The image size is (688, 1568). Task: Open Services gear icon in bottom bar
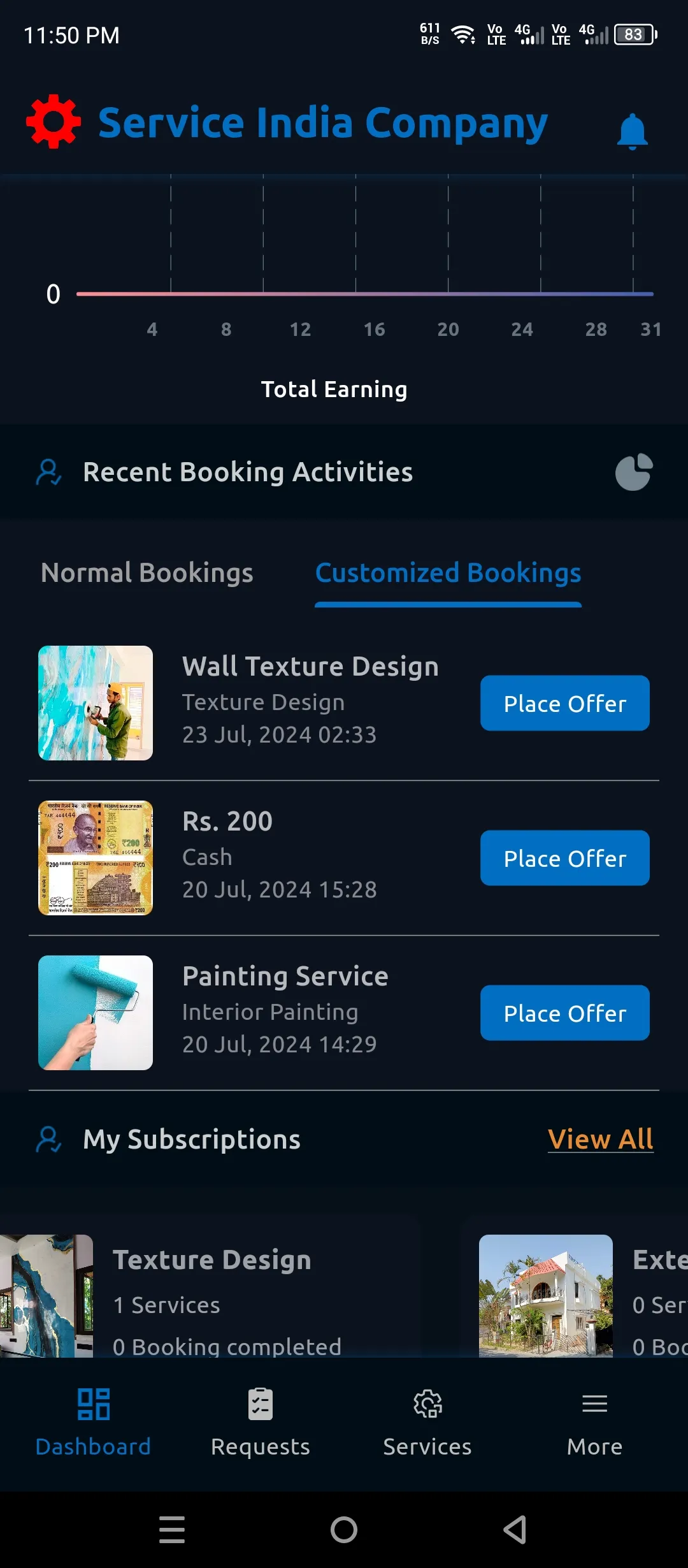click(x=427, y=1405)
